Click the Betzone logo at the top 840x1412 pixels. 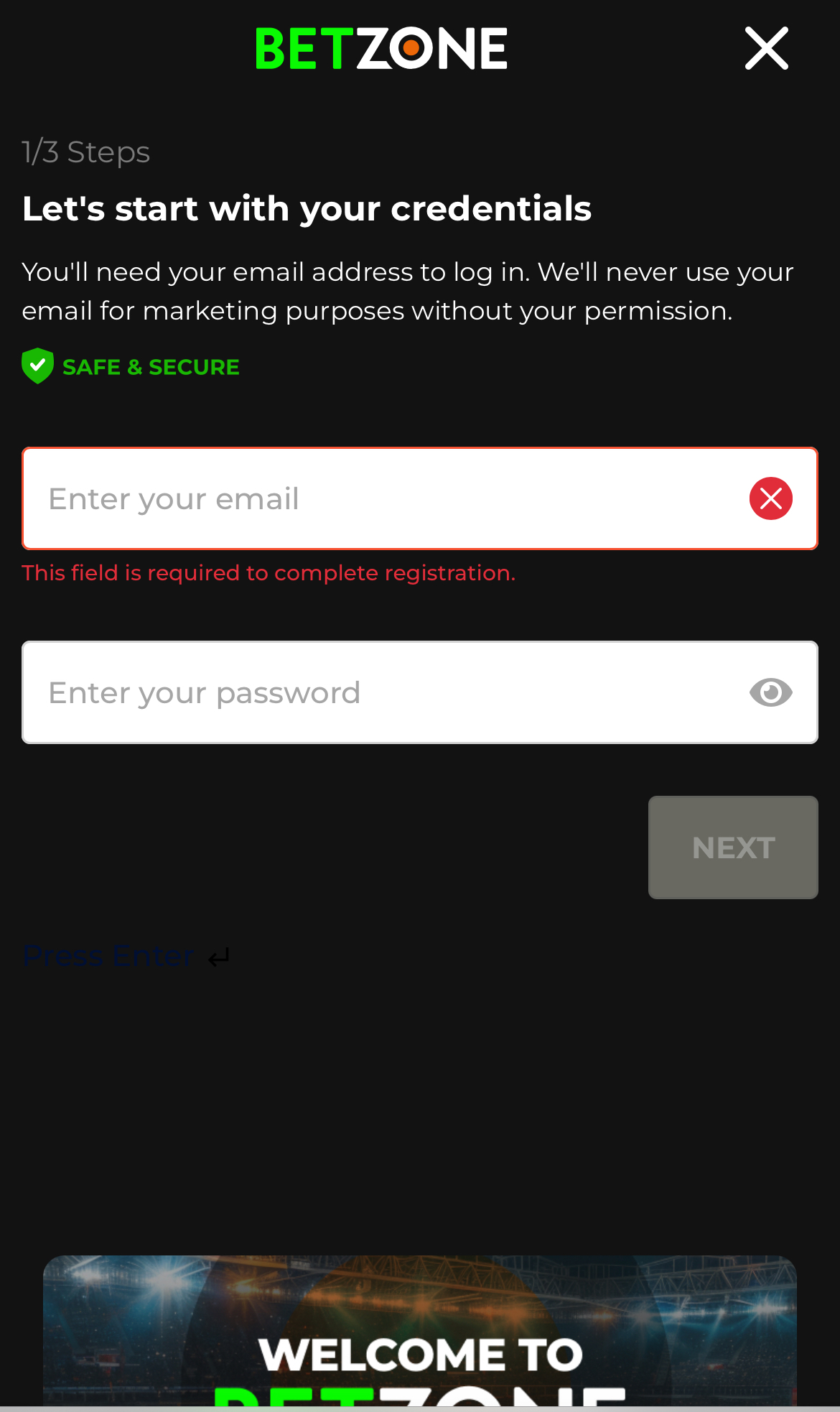381,47
